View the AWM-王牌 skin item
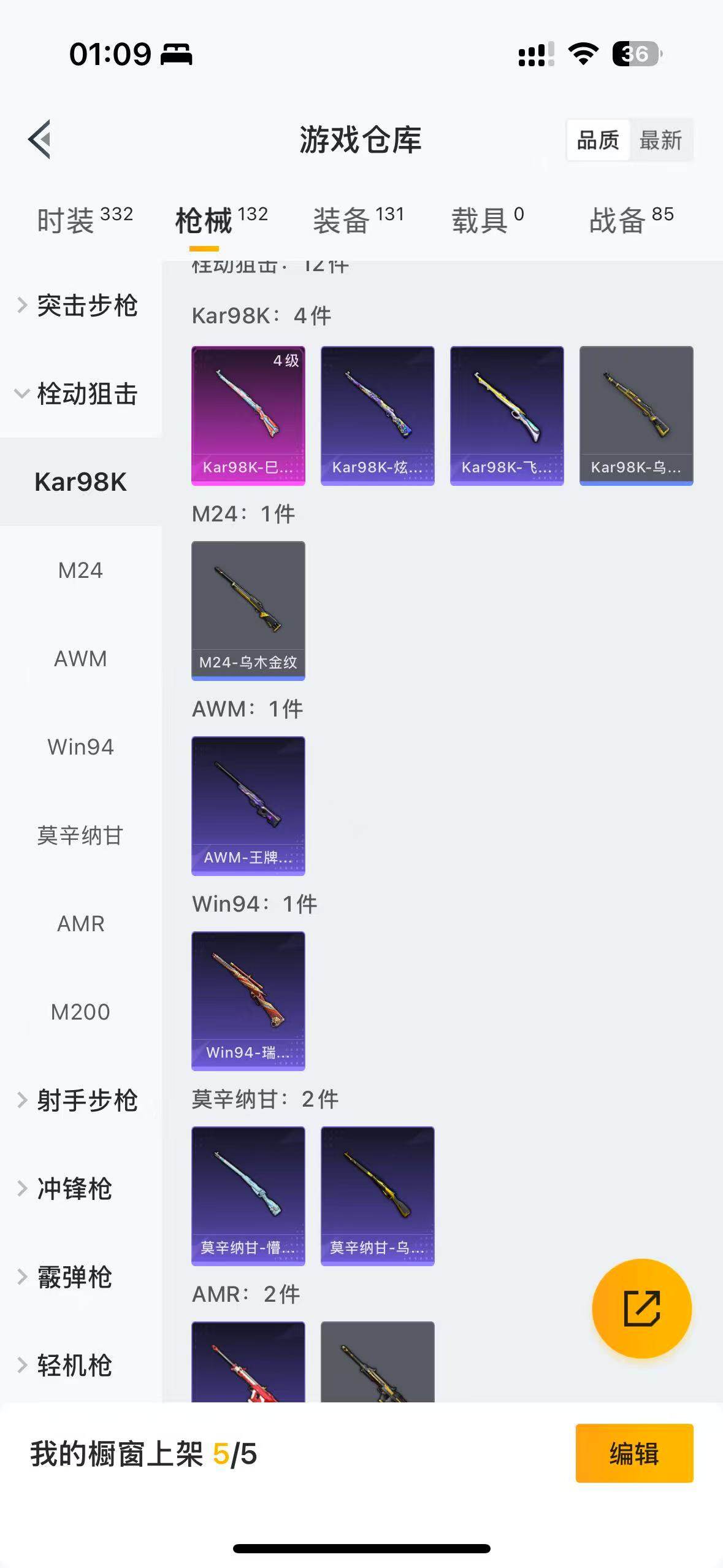The image size is (723, 1568). point(248,805)
